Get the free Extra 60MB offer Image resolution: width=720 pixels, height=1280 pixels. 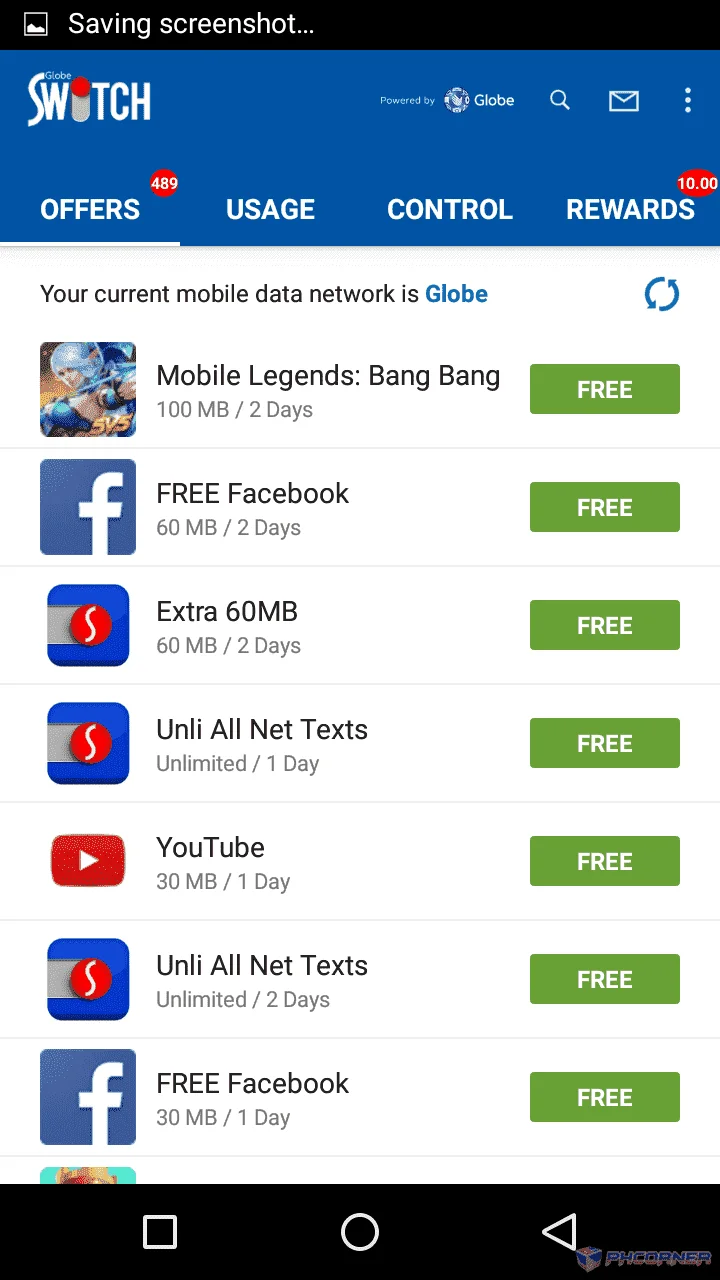[605, 625]
